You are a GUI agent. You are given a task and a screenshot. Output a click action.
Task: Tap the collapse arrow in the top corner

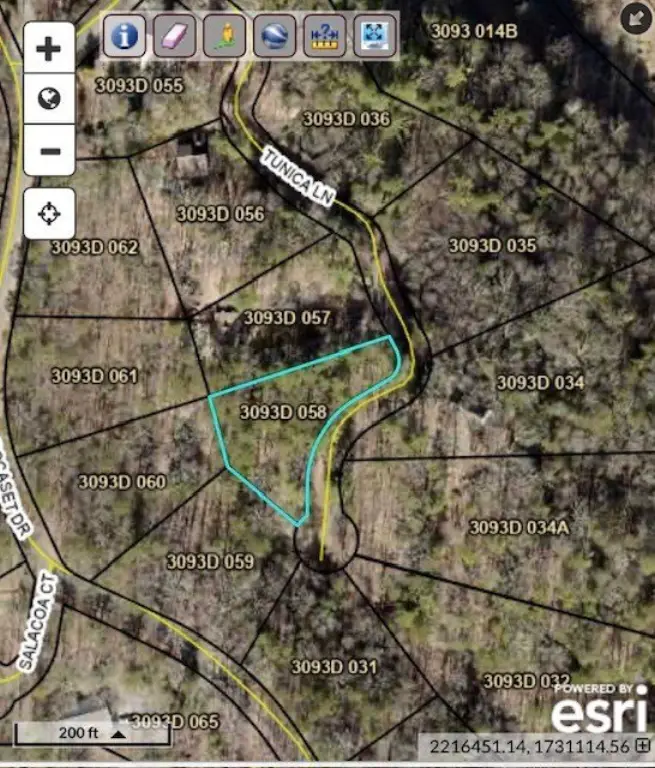point(635,18)
